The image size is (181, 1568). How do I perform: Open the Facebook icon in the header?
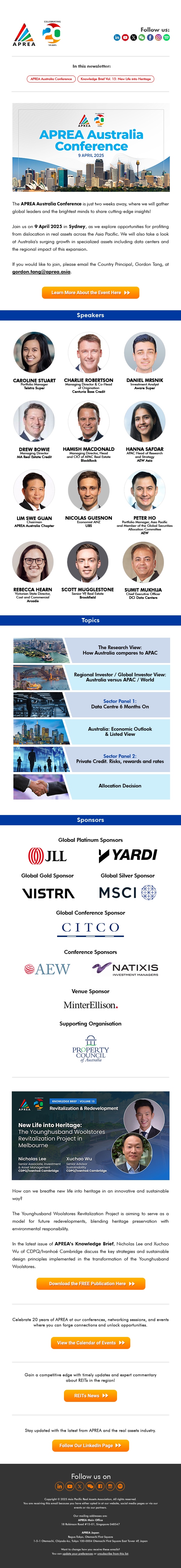tap(150, 38)
